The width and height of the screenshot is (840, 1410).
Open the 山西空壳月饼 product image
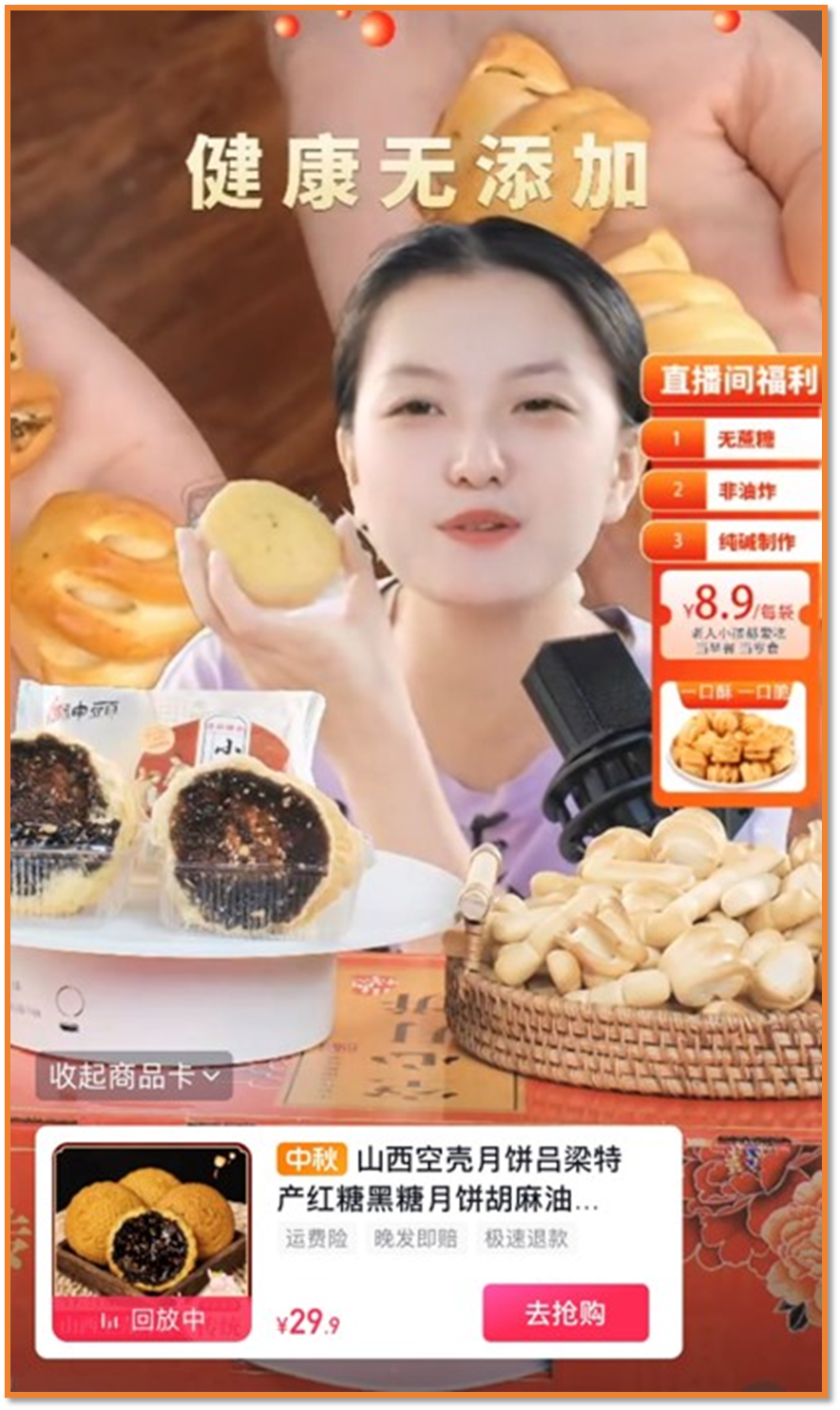152,1243
